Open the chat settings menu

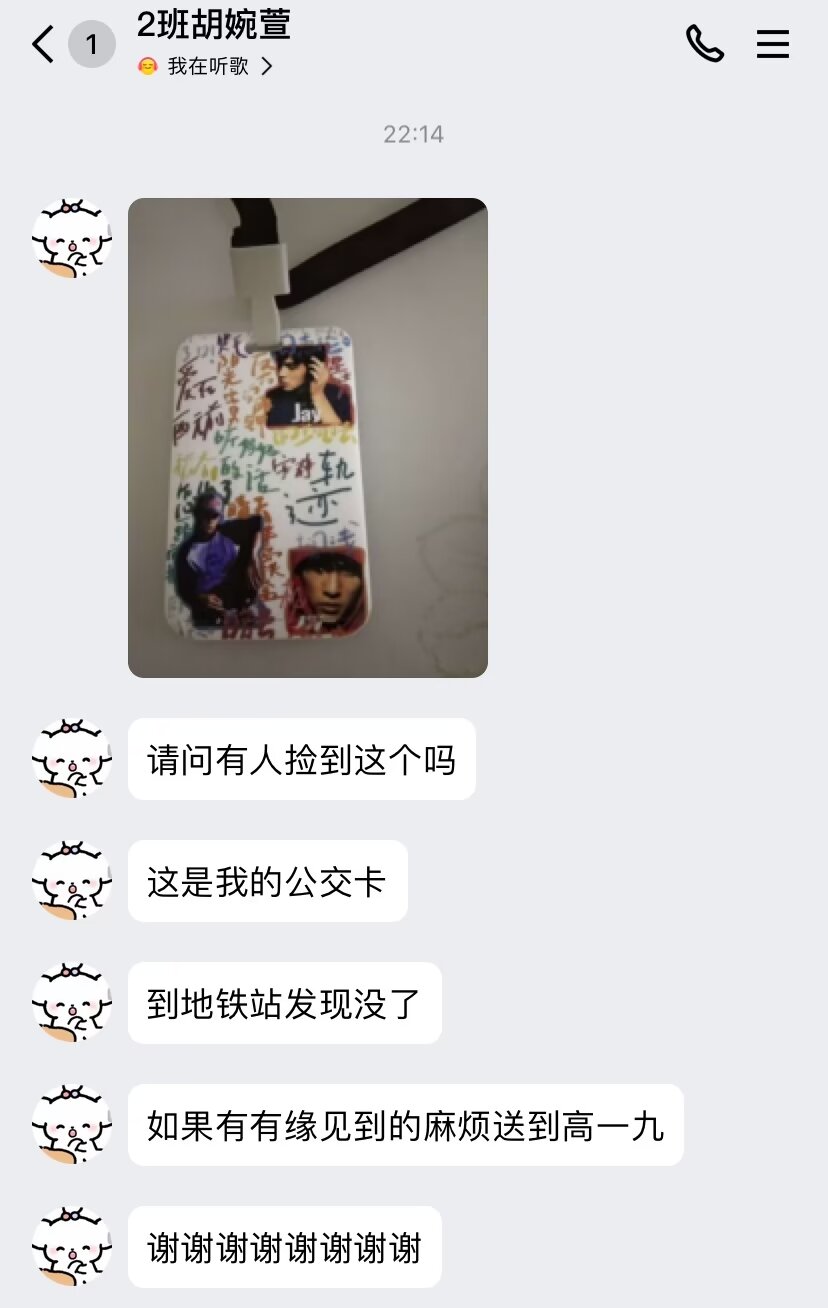(772, 44)
